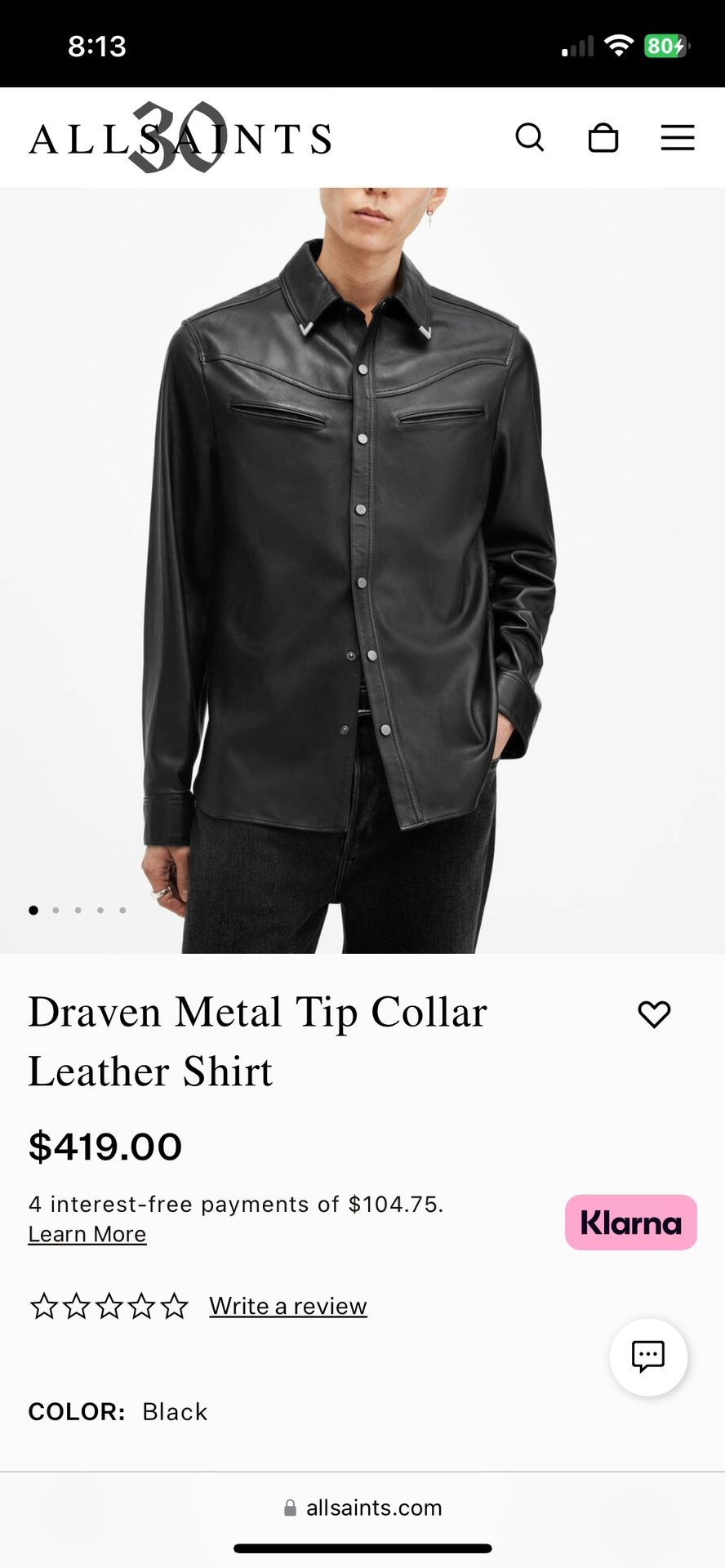Select the Black color option
Screen dimensions: 725x1568
click(x=175, y=1411)
